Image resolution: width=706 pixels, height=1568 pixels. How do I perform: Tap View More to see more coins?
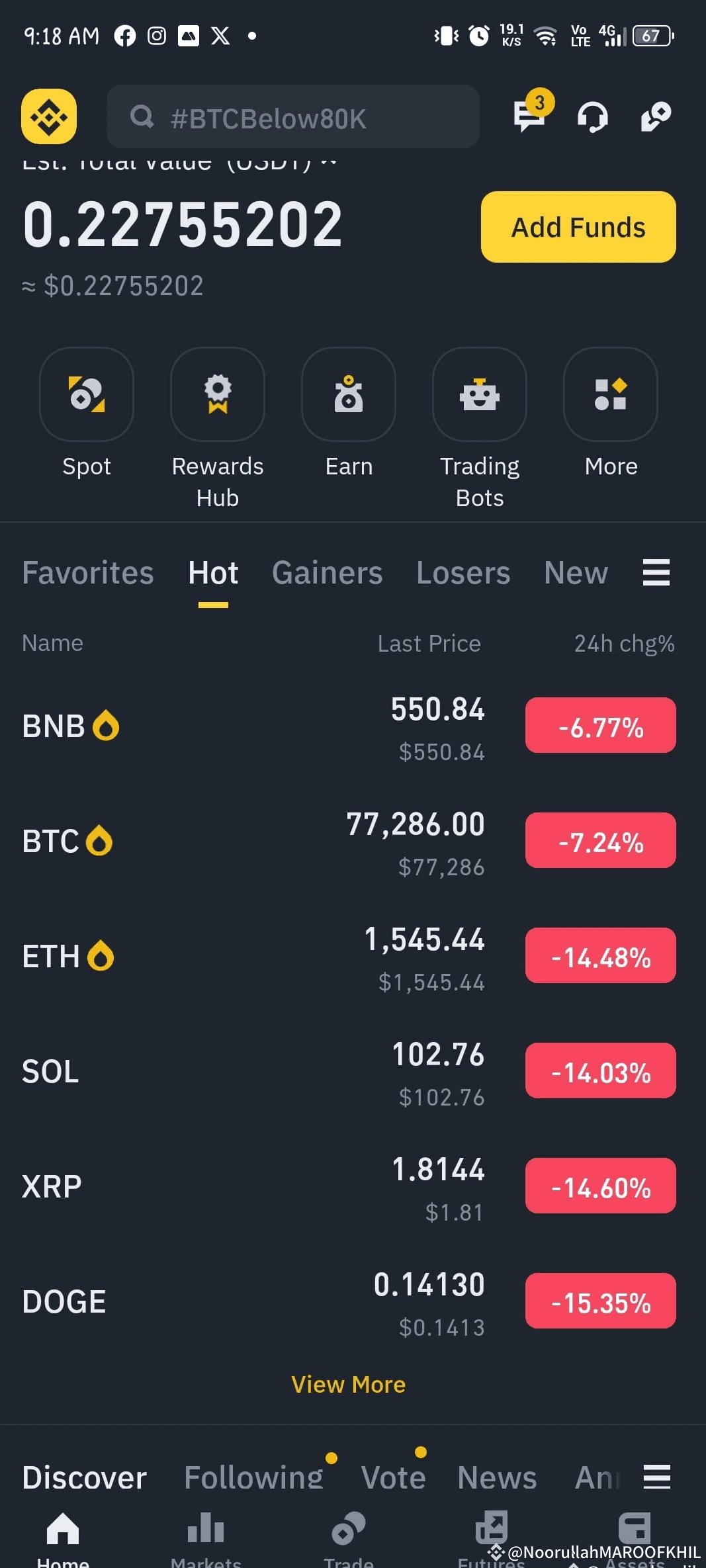[349, 1383]
